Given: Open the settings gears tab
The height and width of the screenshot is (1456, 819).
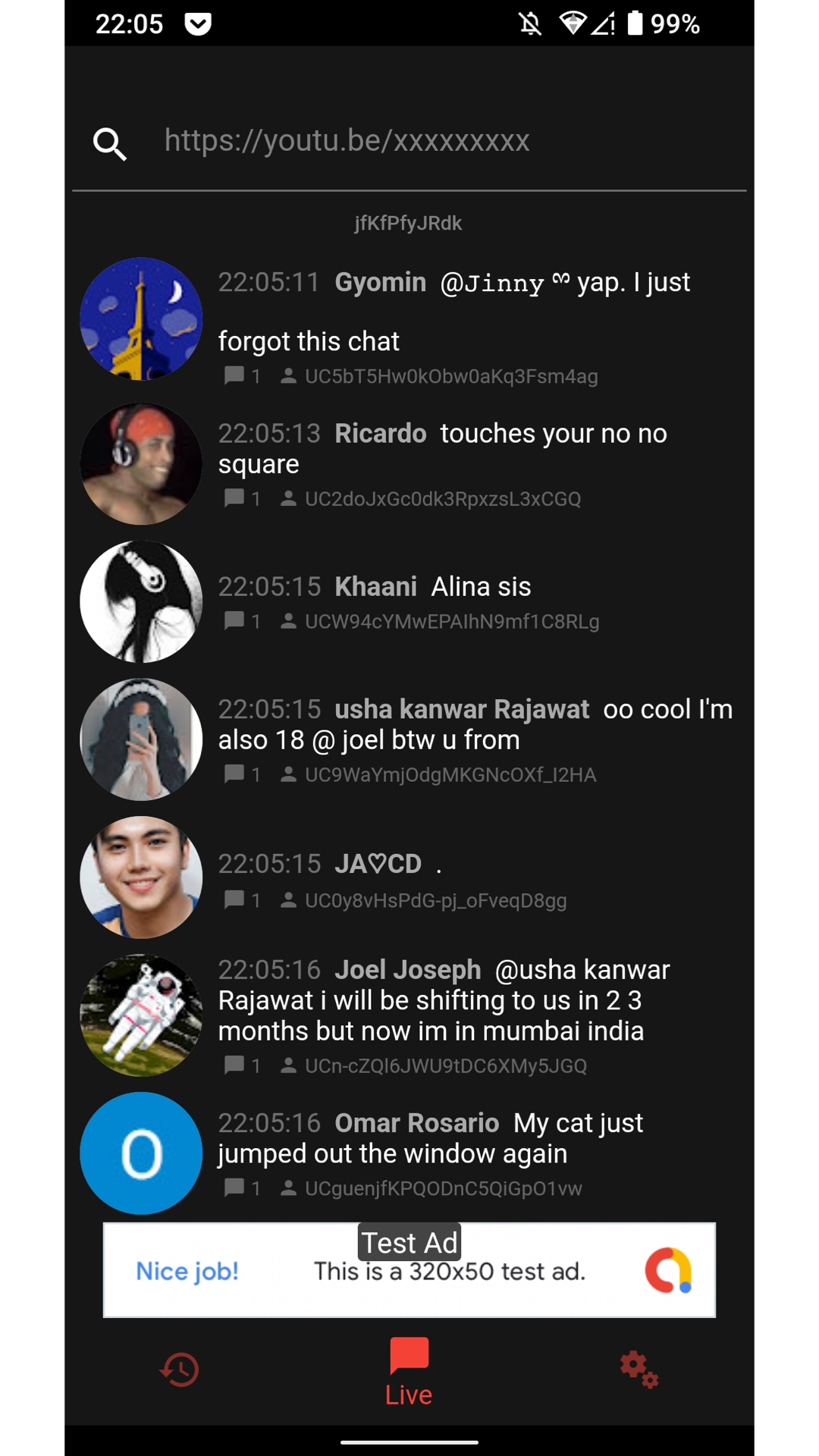Looking at the screenshot, I should point(639,1370).
